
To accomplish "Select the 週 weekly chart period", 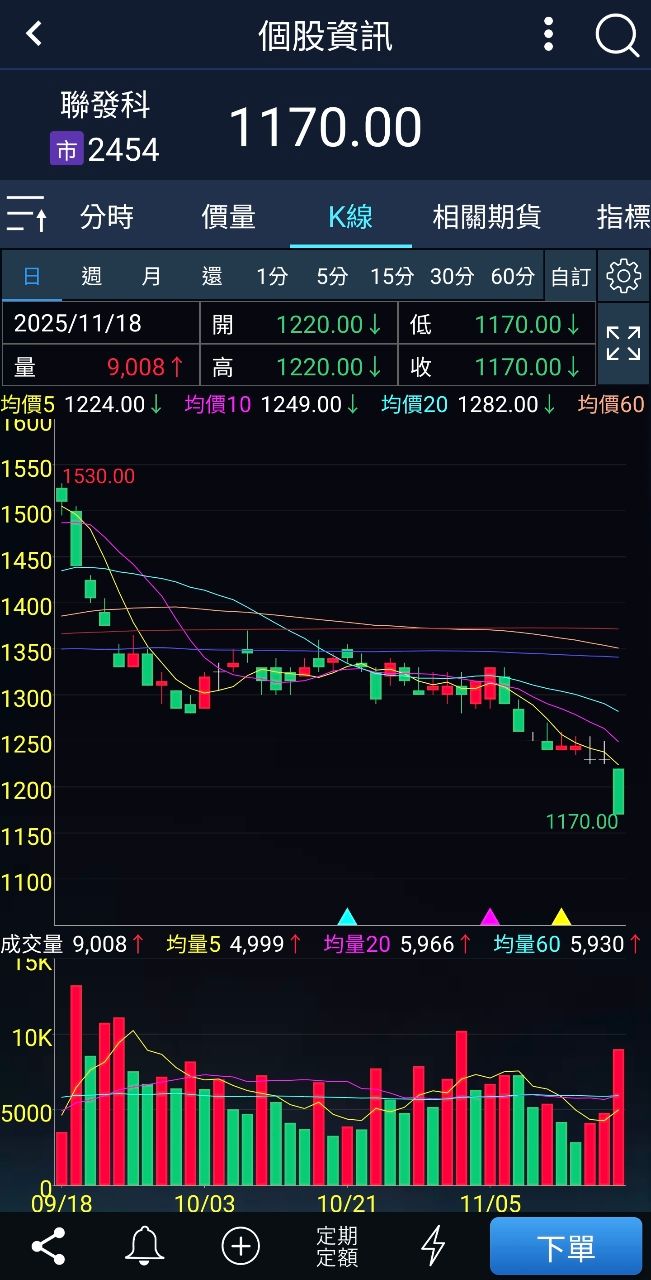I will [x=91, y=276].
